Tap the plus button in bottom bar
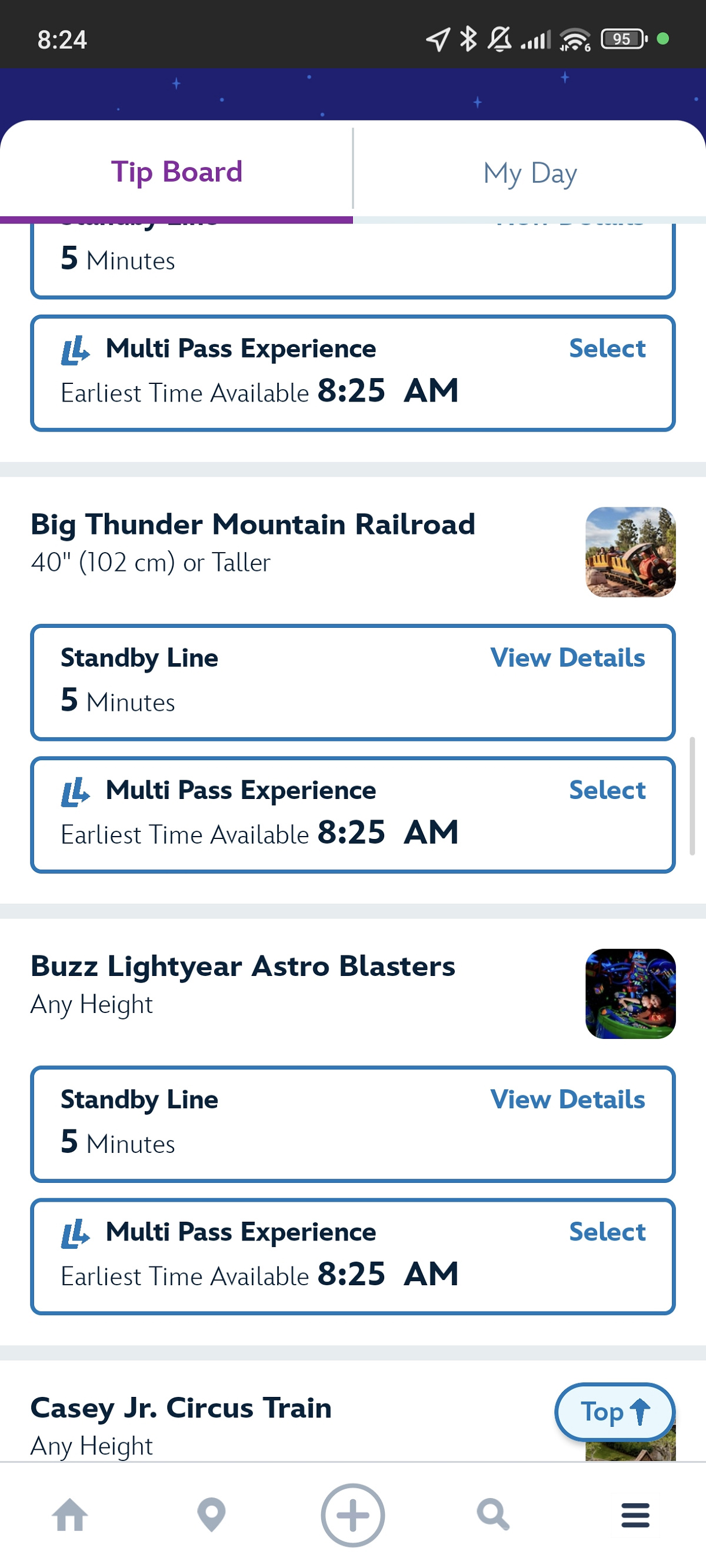The width and height of the screenshot is (706, 1568). [x=352, y=1514]
